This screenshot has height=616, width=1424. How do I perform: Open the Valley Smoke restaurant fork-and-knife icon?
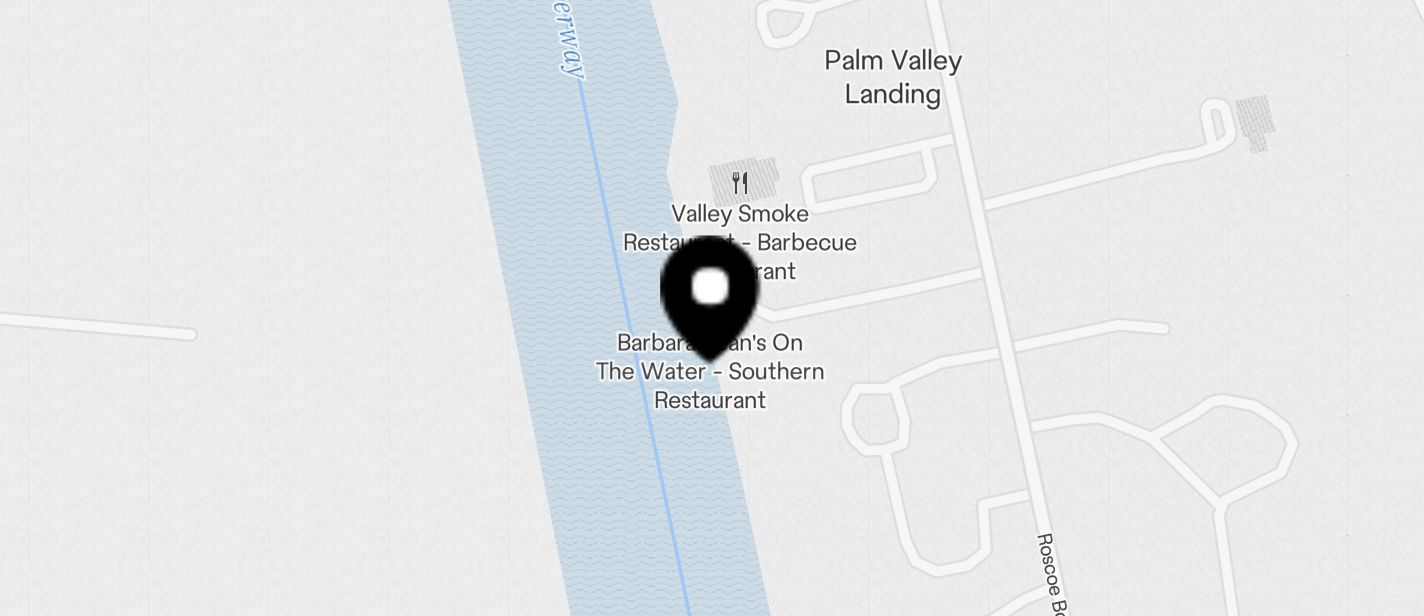tap(740, 182)
